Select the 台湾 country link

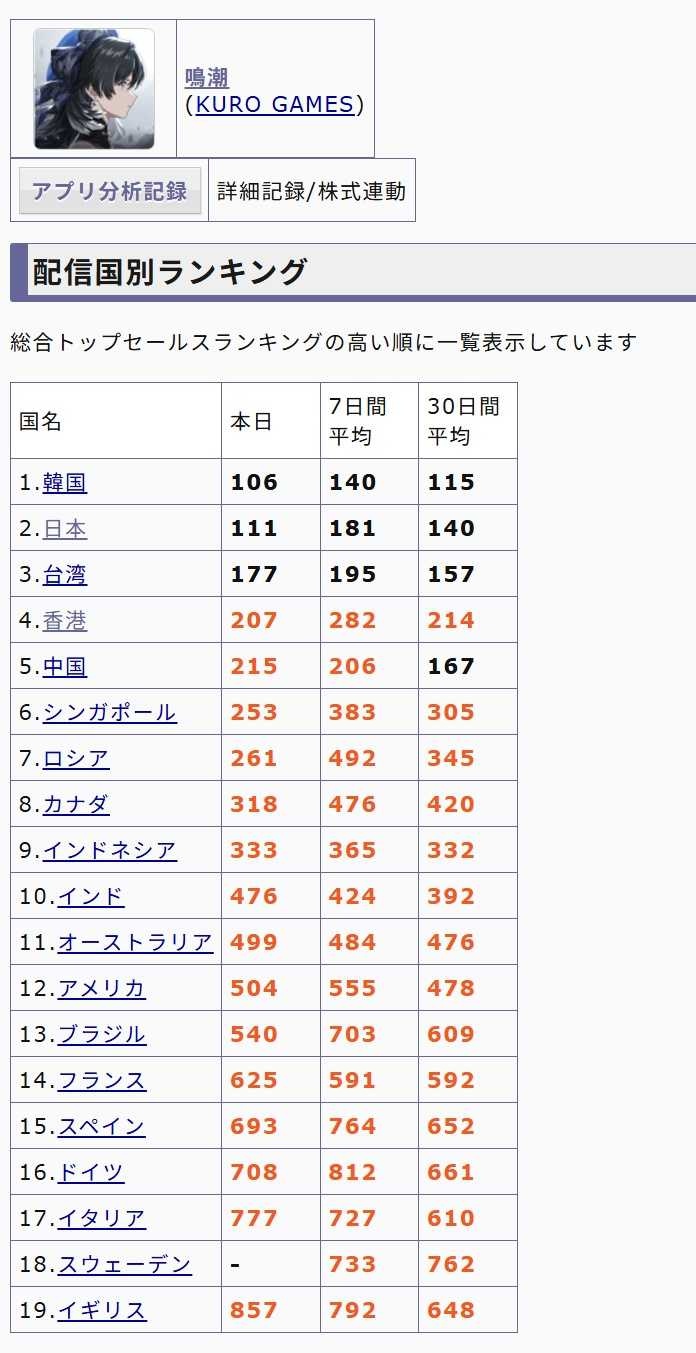(65, 575)
